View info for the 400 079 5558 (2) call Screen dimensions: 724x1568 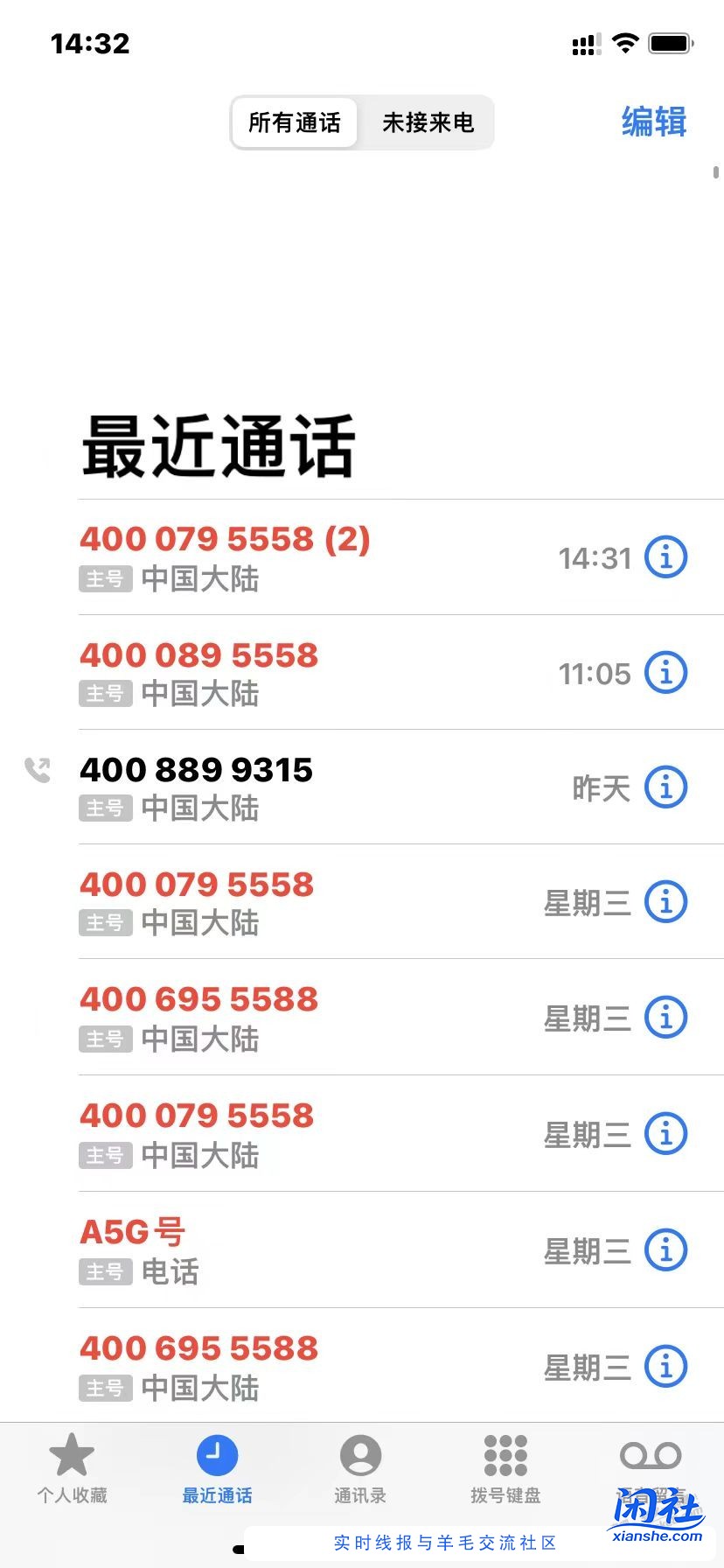[x=665, y=557]
